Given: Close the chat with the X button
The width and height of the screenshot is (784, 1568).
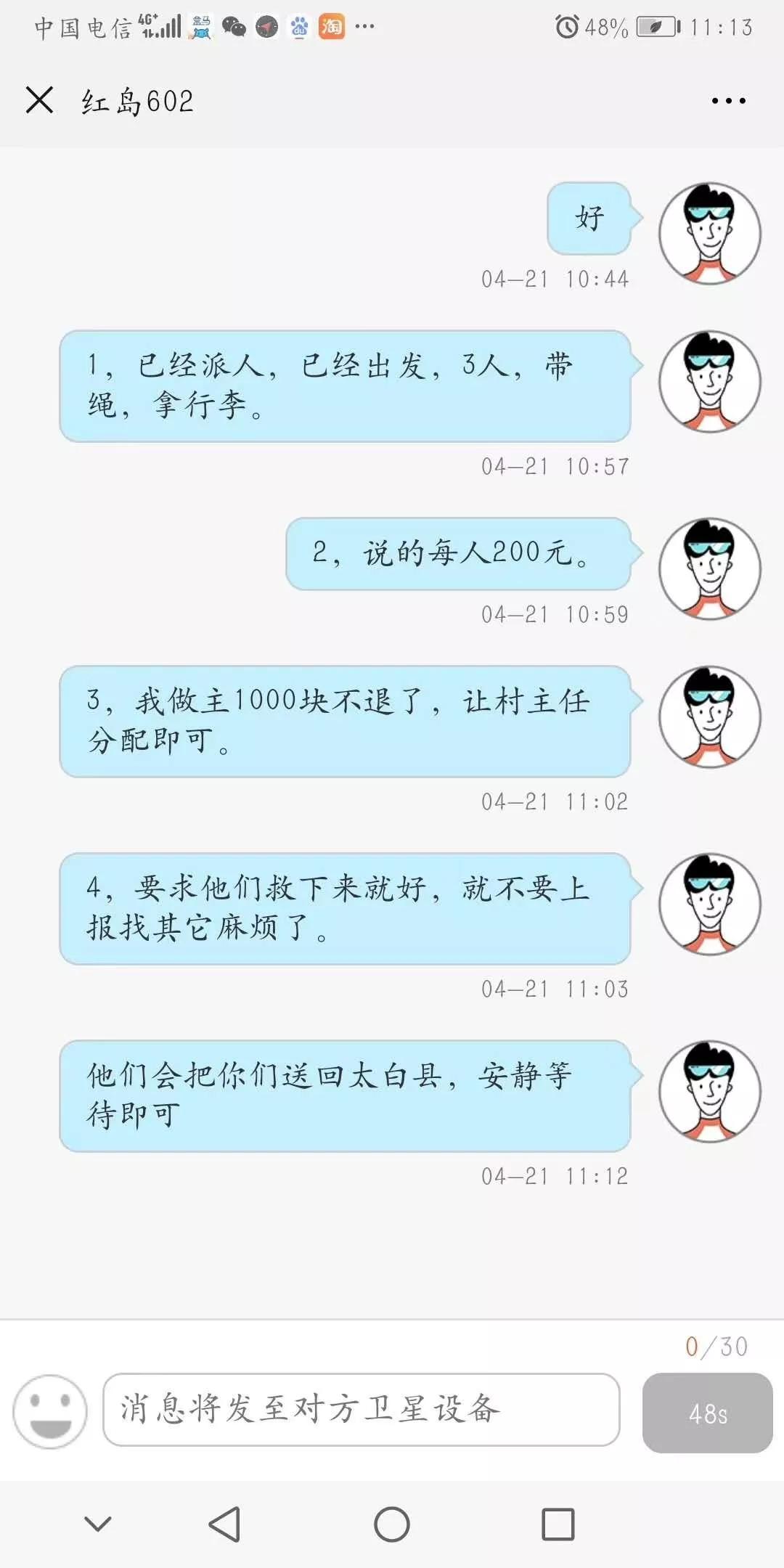Looking at the screenshot, I should pyautogui.click(x=40, y=100).
